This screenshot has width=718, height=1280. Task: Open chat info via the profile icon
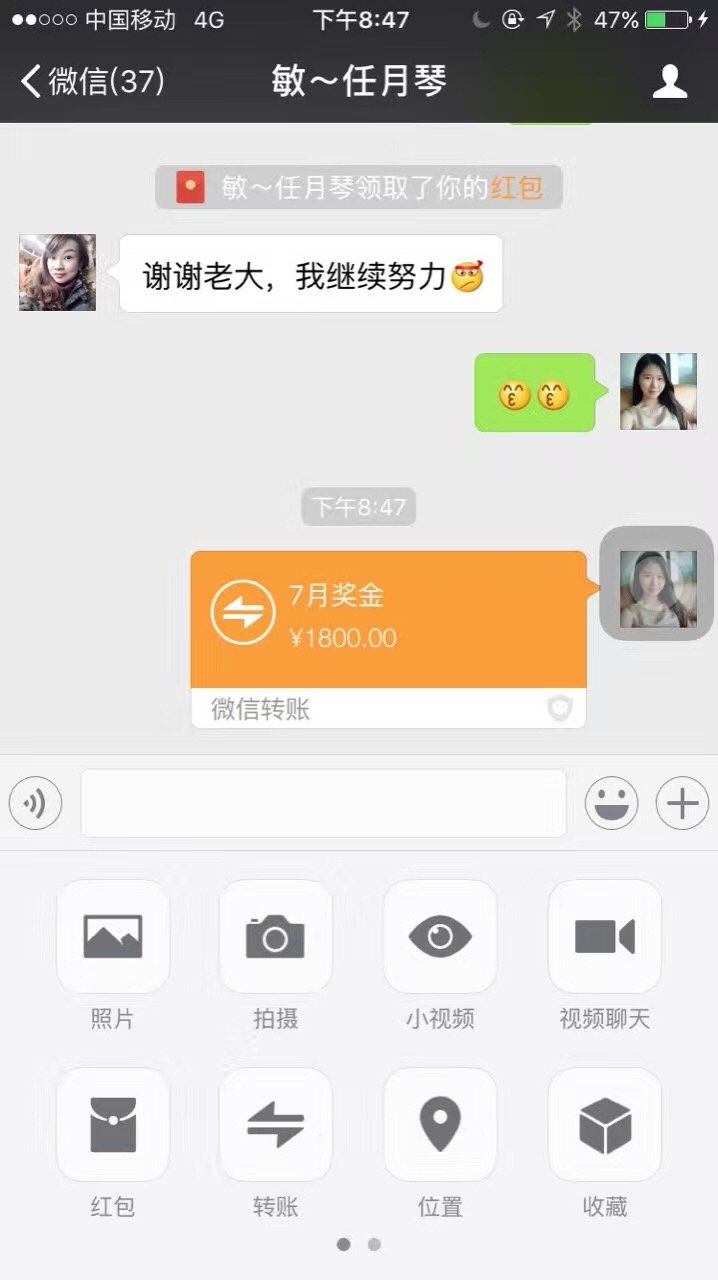(669, 81)
